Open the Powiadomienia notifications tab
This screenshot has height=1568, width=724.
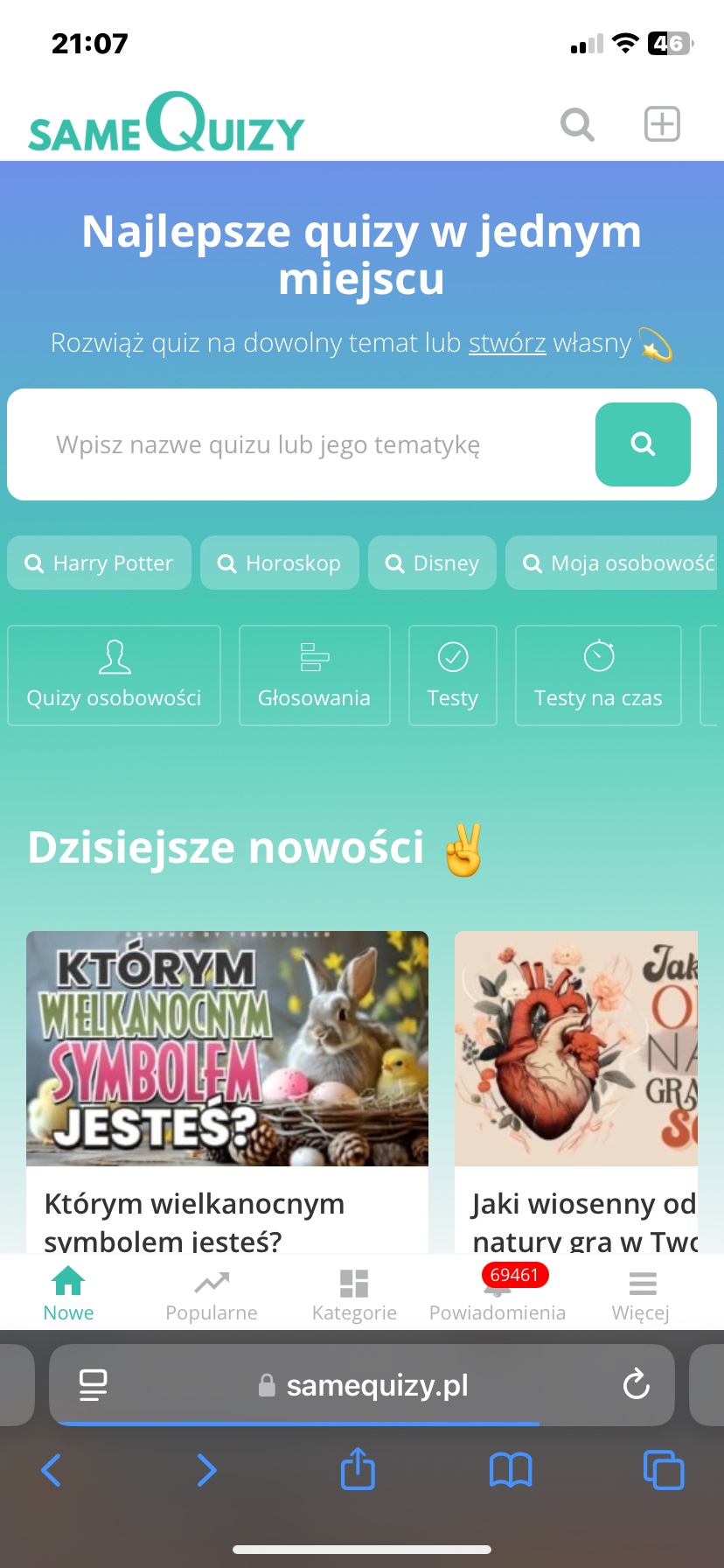pos(498,1295)
